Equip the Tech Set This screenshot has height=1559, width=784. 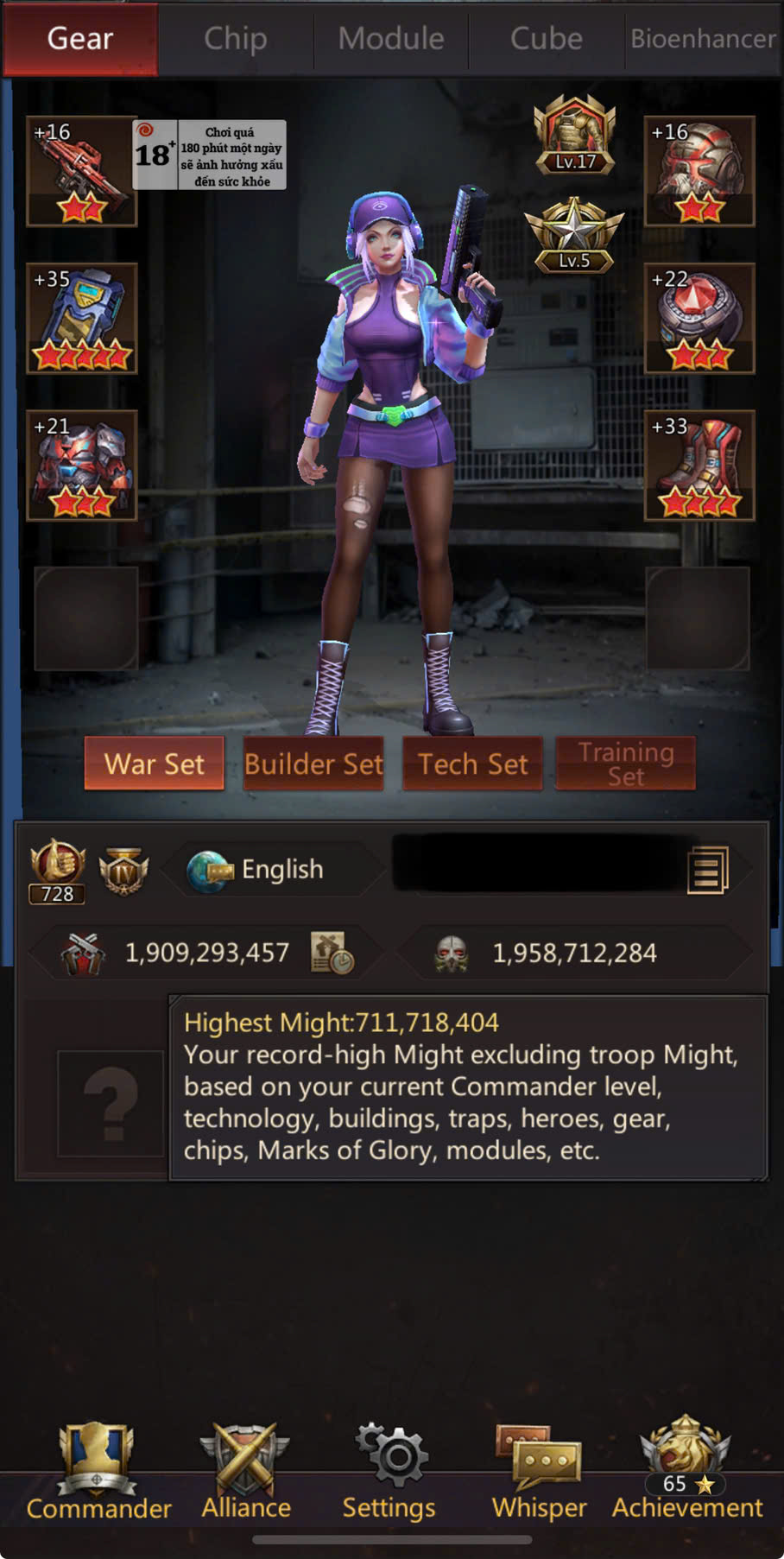(x=472, y=764)
